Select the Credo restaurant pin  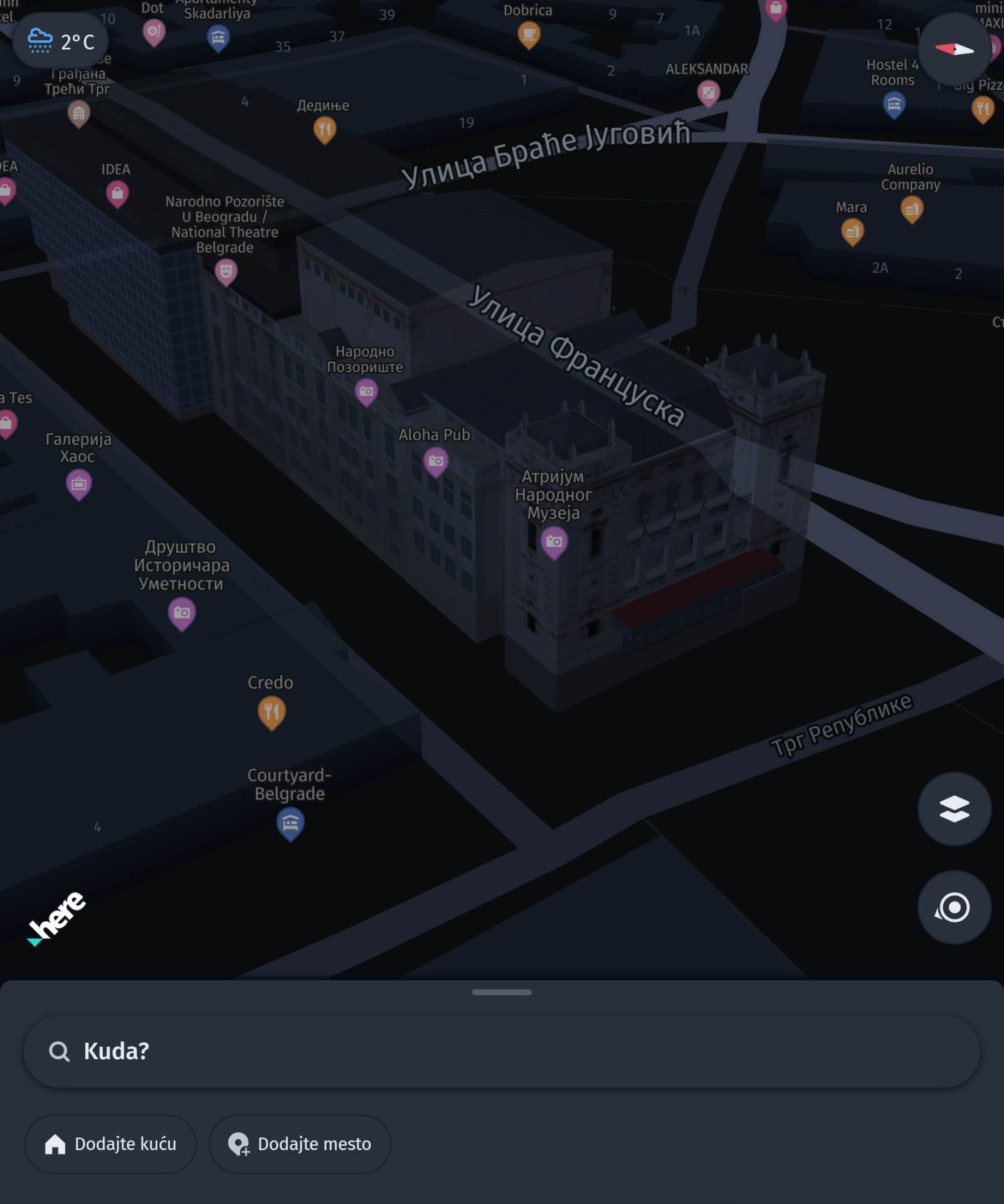coord(272,712)
